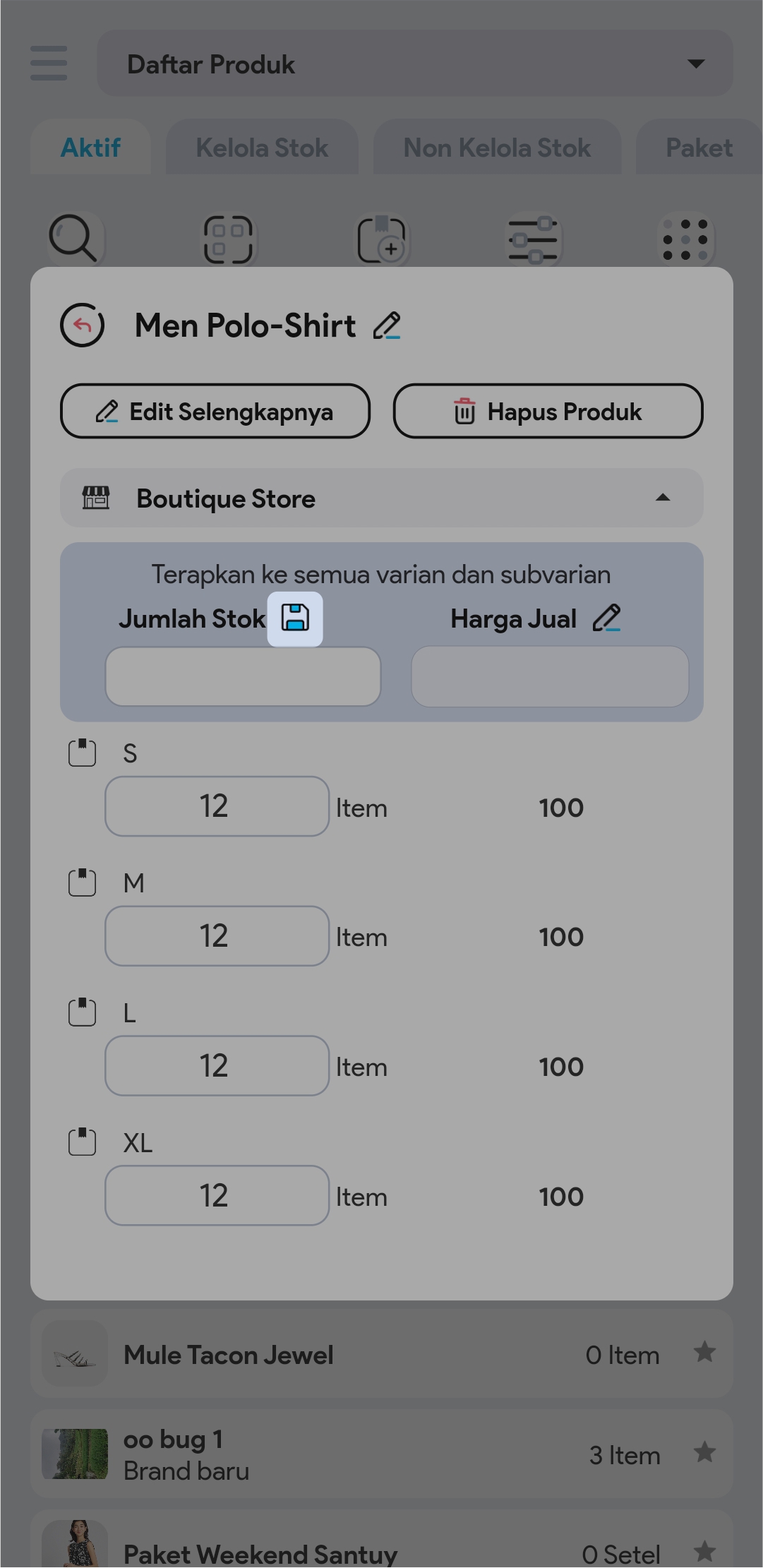Viewport: 763px width, 1568px height.
Task: Tap Hapus Produk to delete product
Action: click(548, 412)
